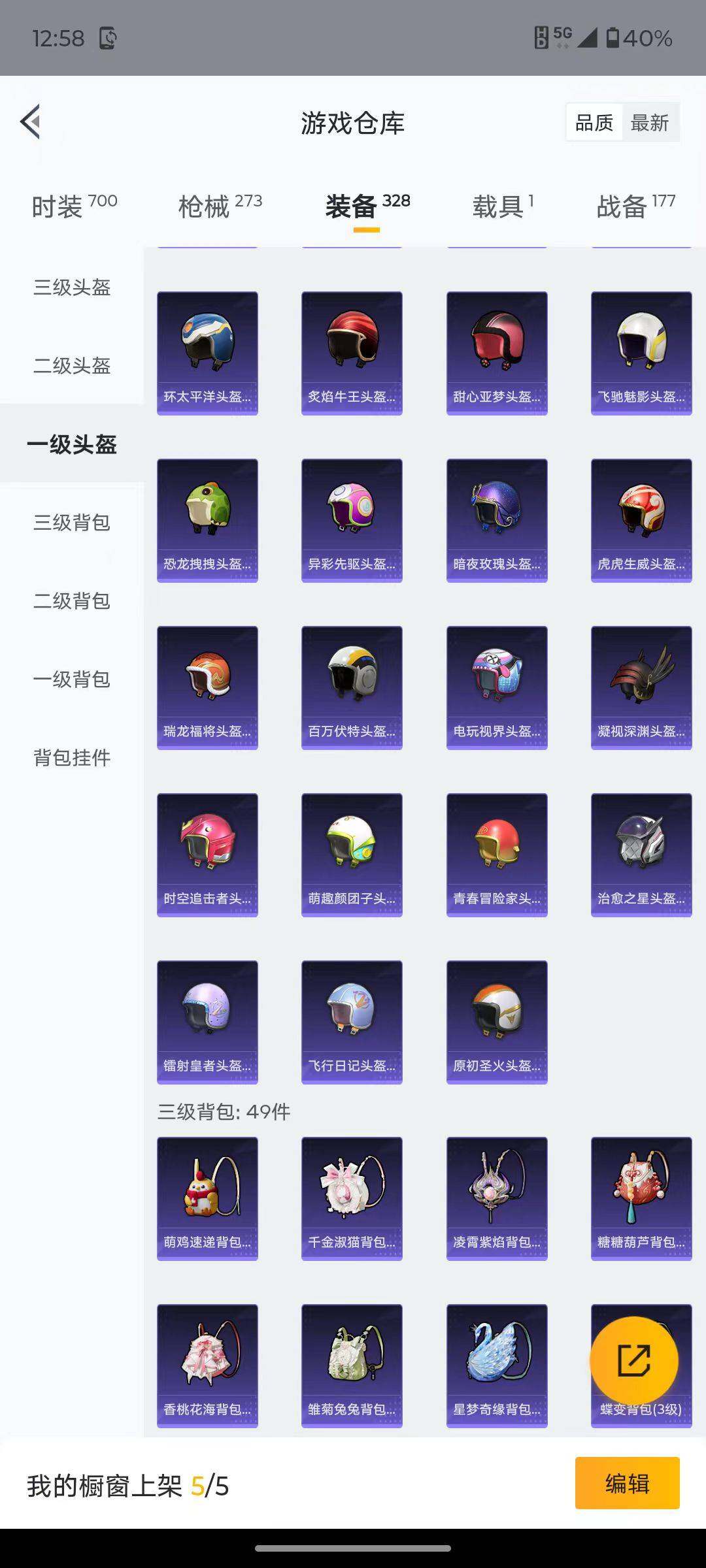The height and width of the screenshot is (1568, 706).
Task: Open 我的橱窗上架 5/5 showcase link
Action: [131, 1482]
